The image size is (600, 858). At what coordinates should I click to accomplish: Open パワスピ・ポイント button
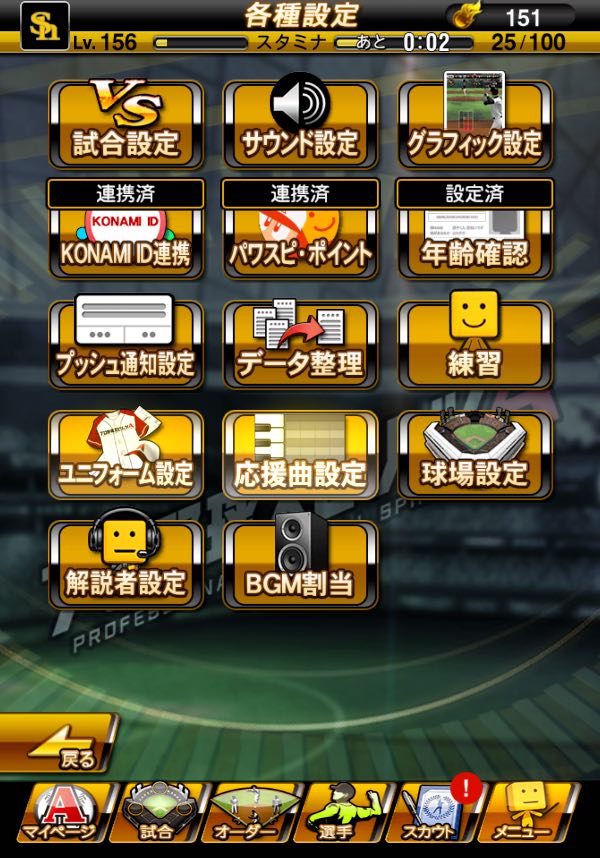[300, 240]
